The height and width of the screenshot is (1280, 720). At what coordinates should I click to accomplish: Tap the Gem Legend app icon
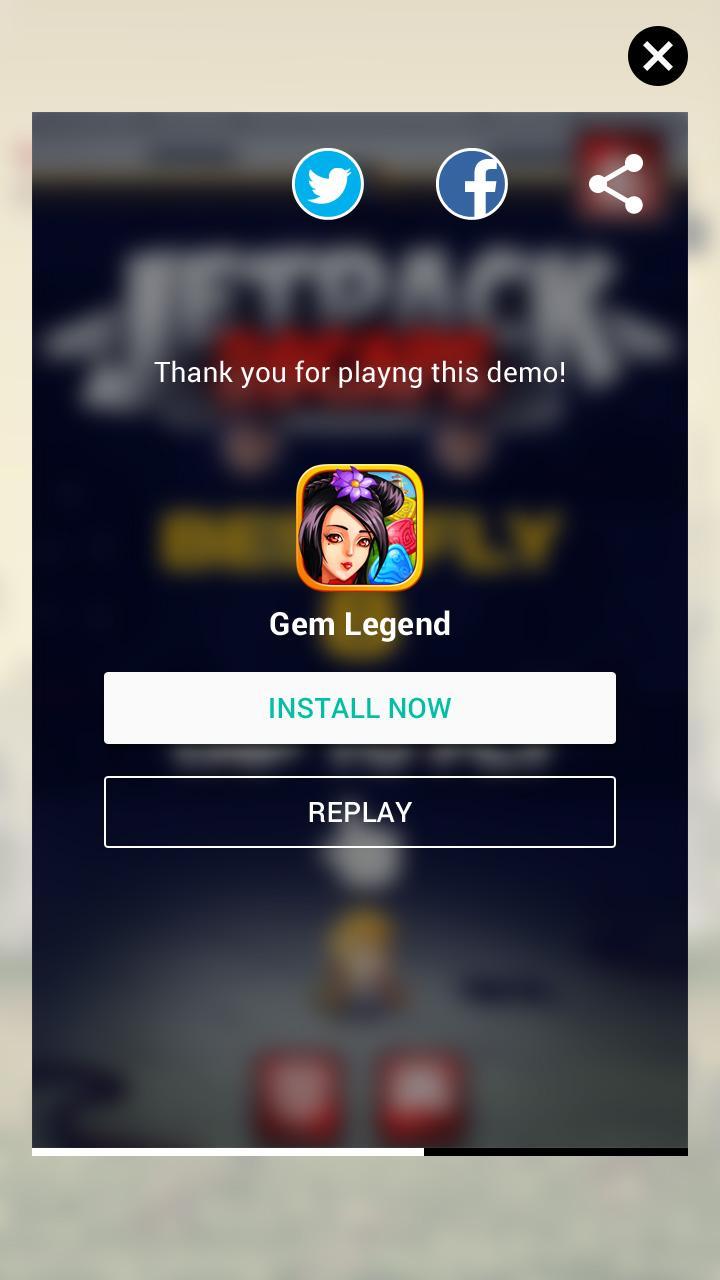360,527
